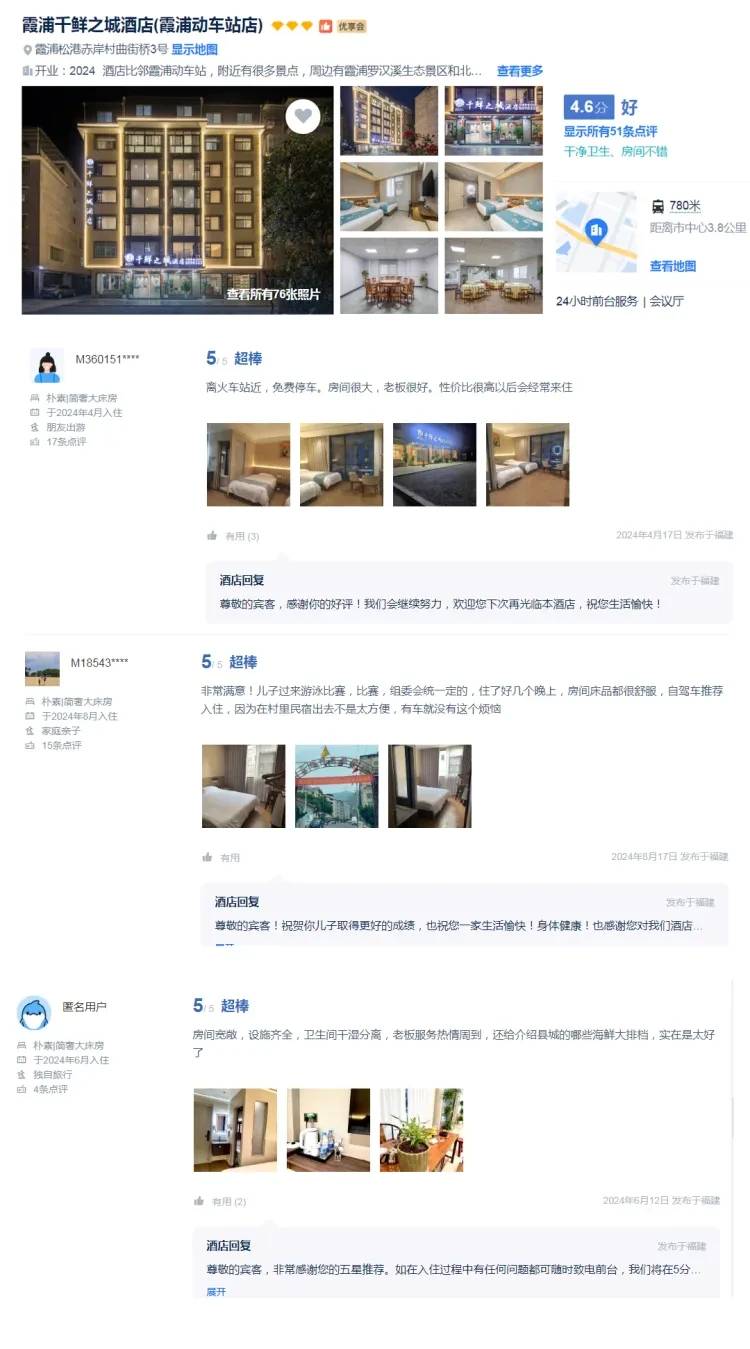Open the small map preview
Viewport: 750px width, 1349px height.
(x=596, y=232)
